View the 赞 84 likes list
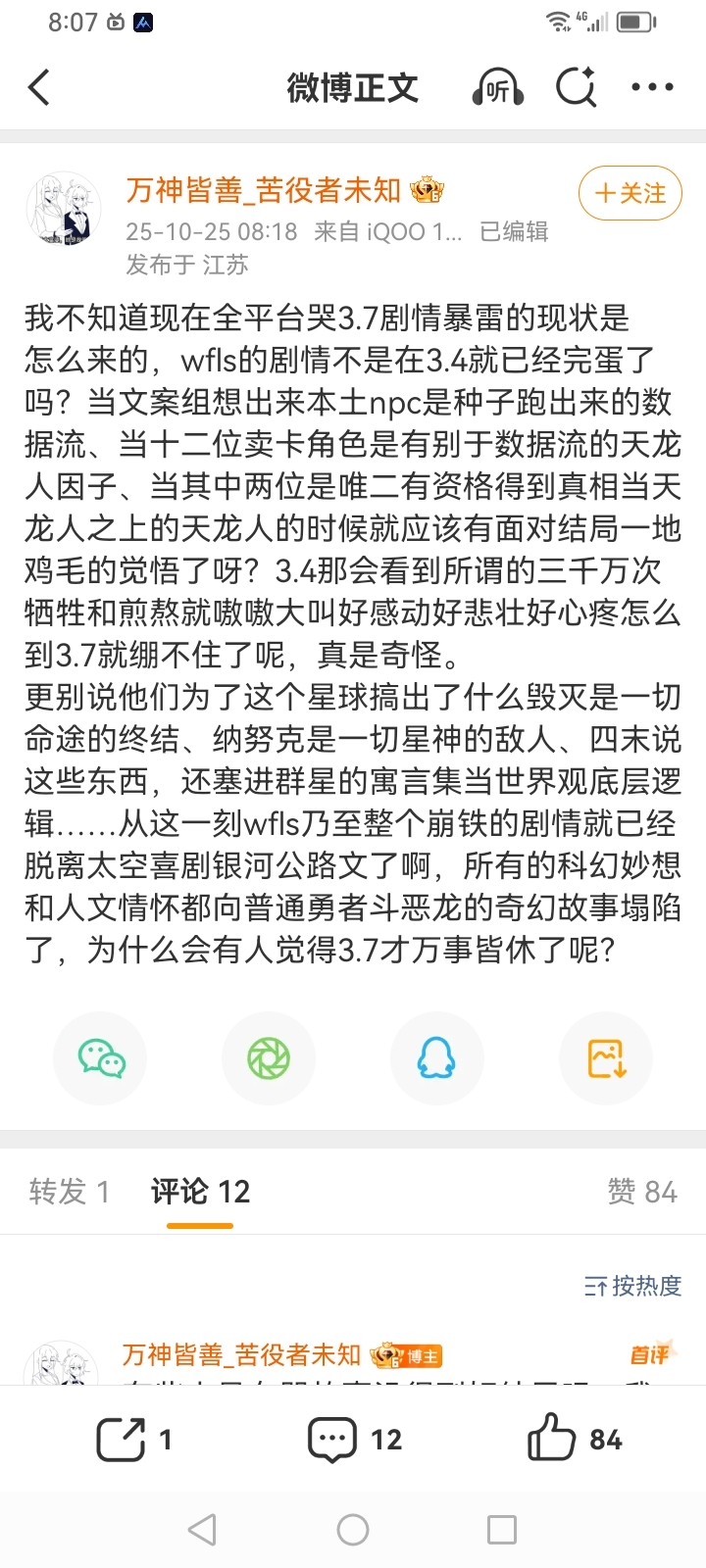This screenshot has height=1568, width=706. point(642,1192)
